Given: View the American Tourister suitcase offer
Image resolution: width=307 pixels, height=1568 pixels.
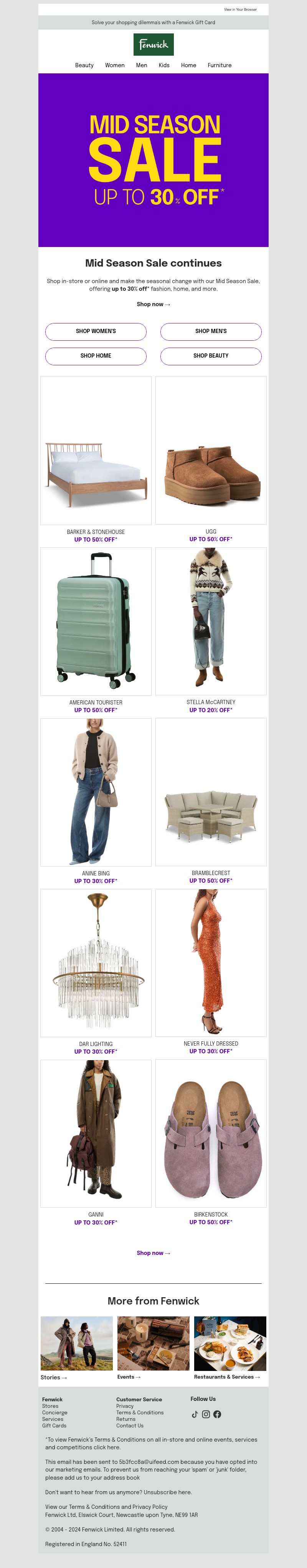Looking at the screenshot, I should tap(96, 621).
